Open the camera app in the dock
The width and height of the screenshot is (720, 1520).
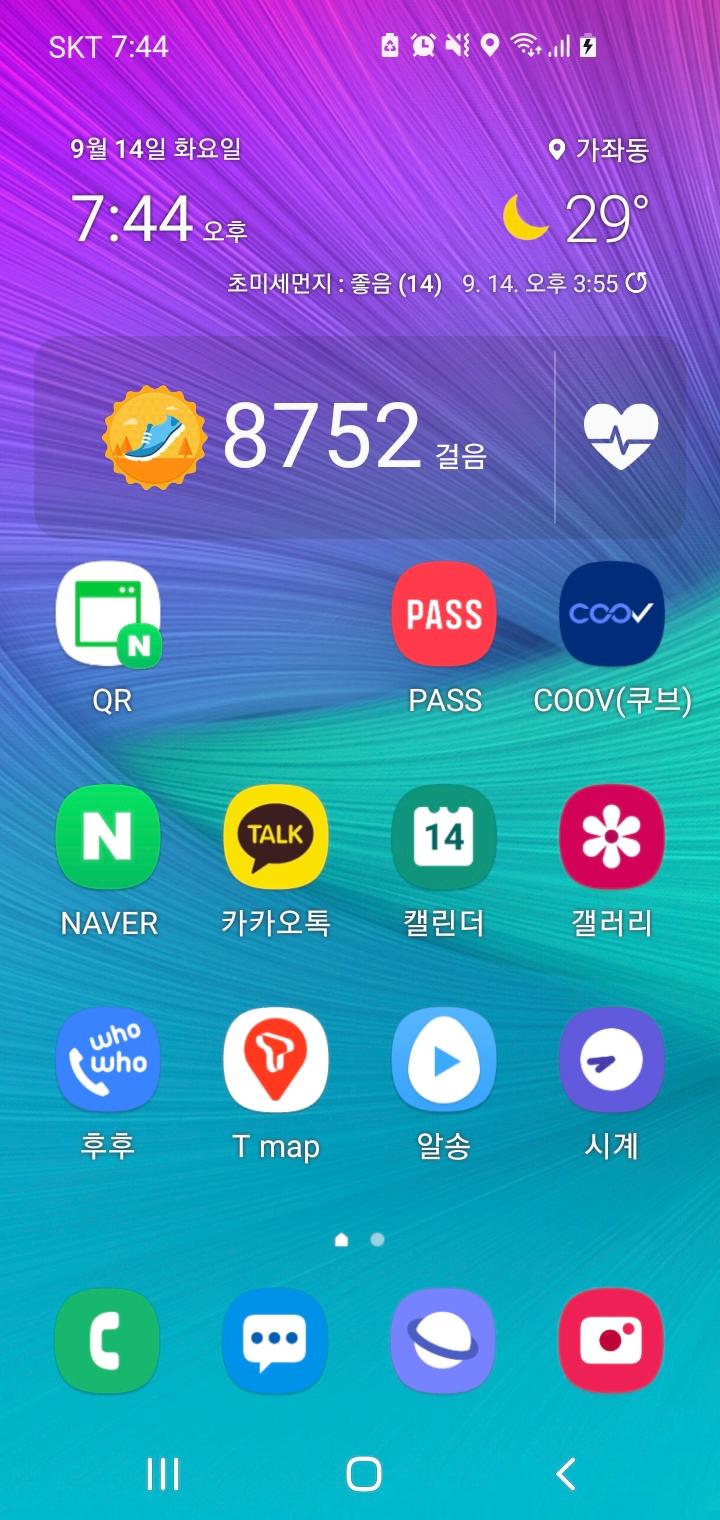(611, 1340)
